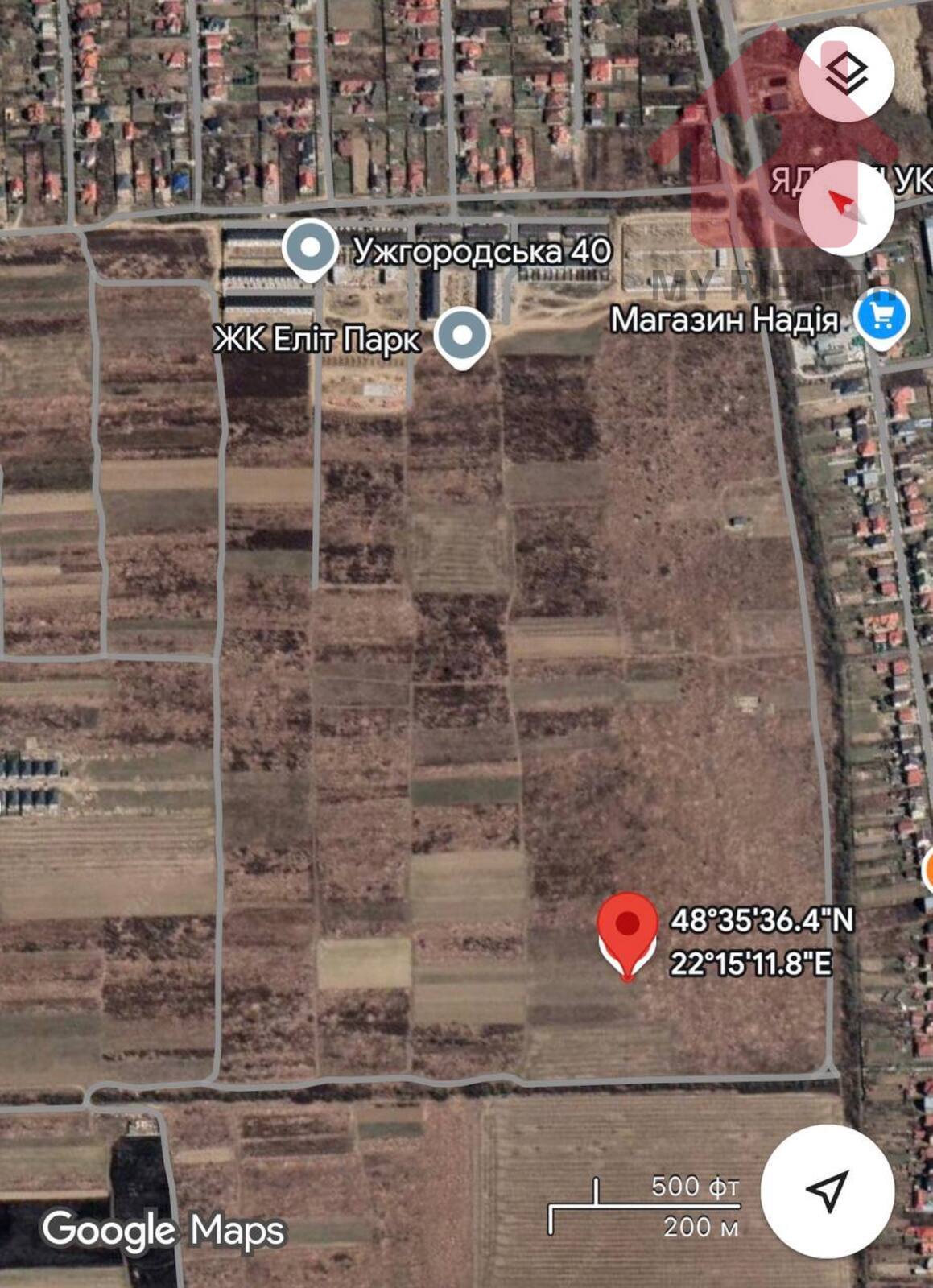Open the map layers selector
Image resolution: width=933 pixels, height=1288 pixels.
846,74
